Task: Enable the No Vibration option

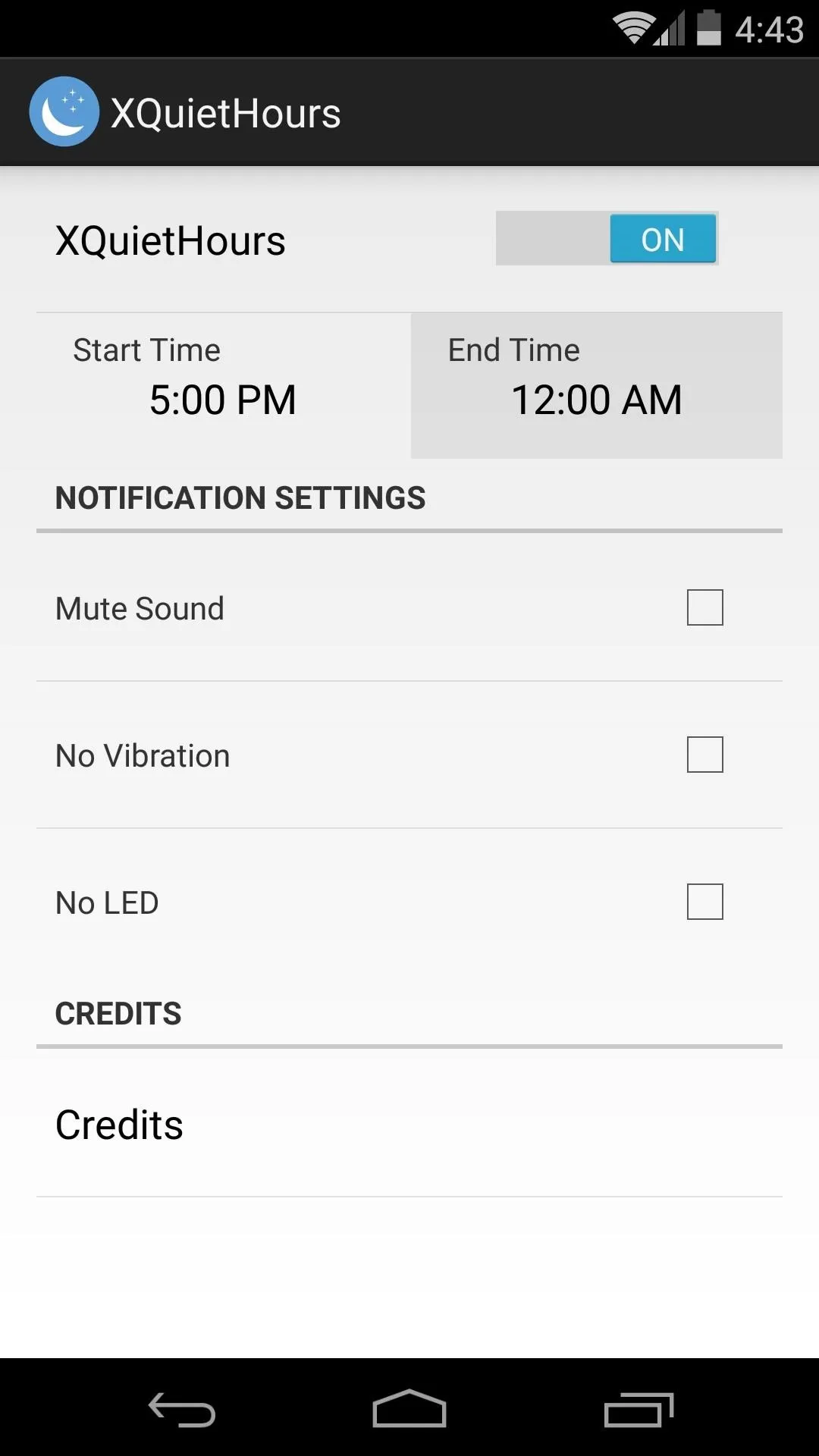Action: coord(704,755)
